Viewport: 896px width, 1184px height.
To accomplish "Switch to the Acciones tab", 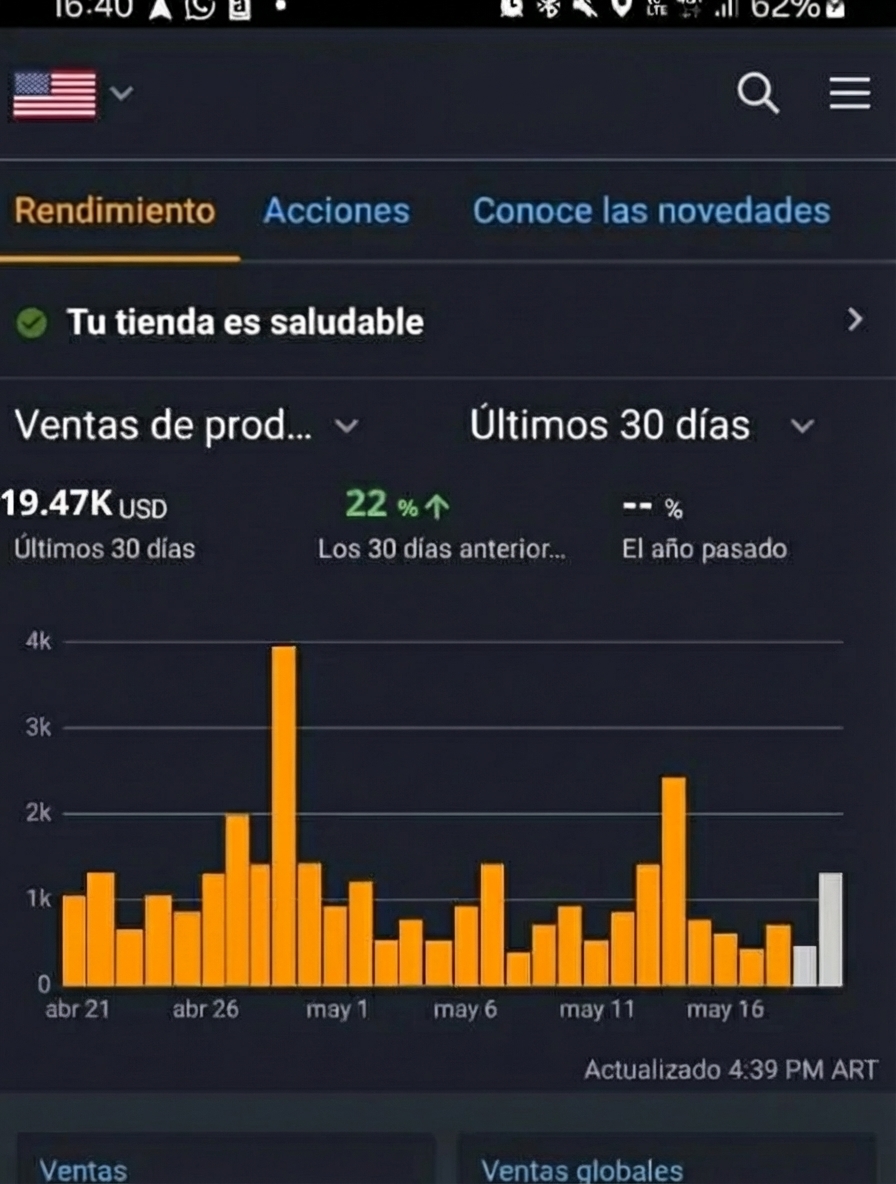I will tap(336, 211).
